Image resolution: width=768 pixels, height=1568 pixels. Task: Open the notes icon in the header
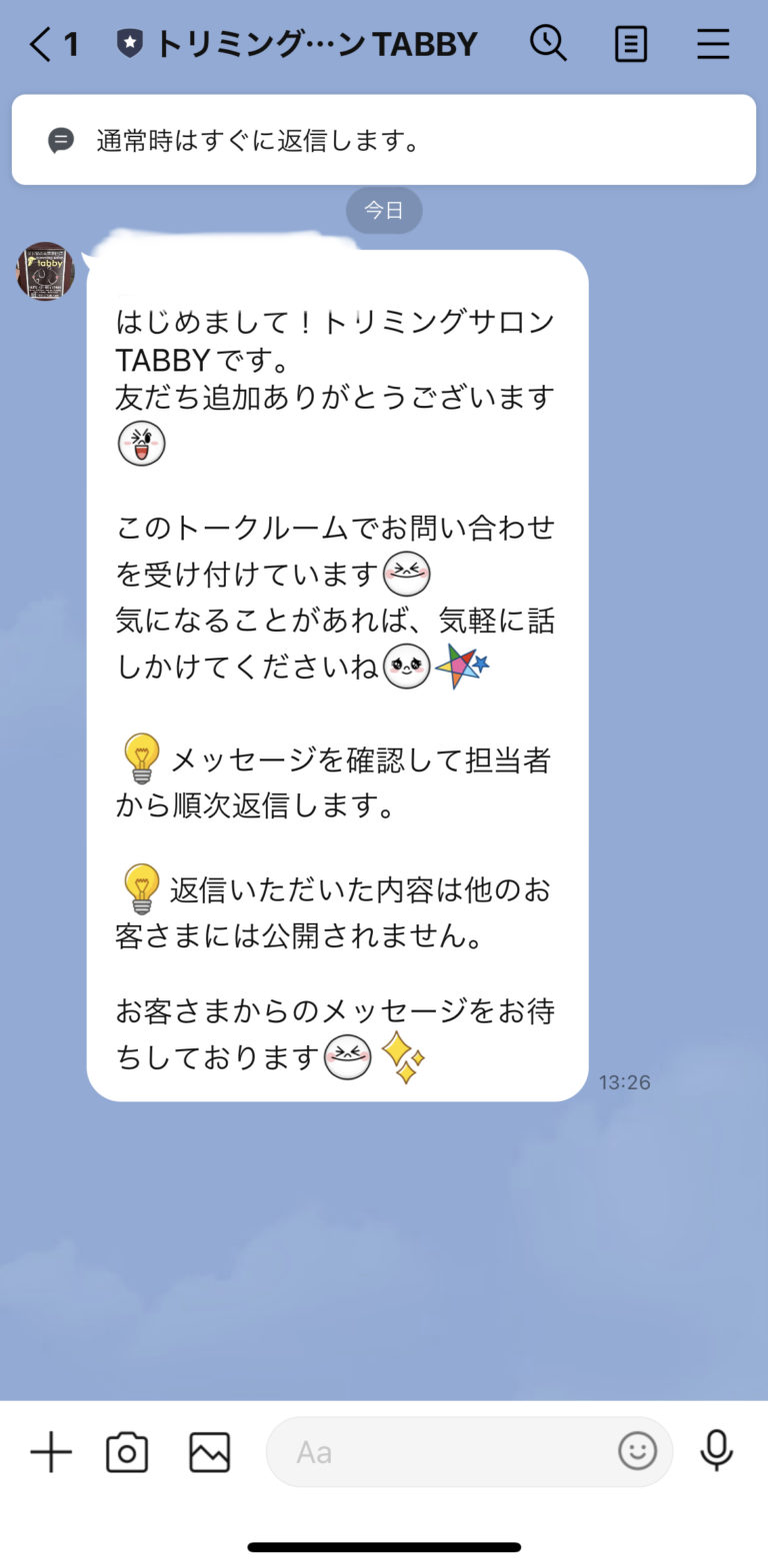tap(630, 44)
